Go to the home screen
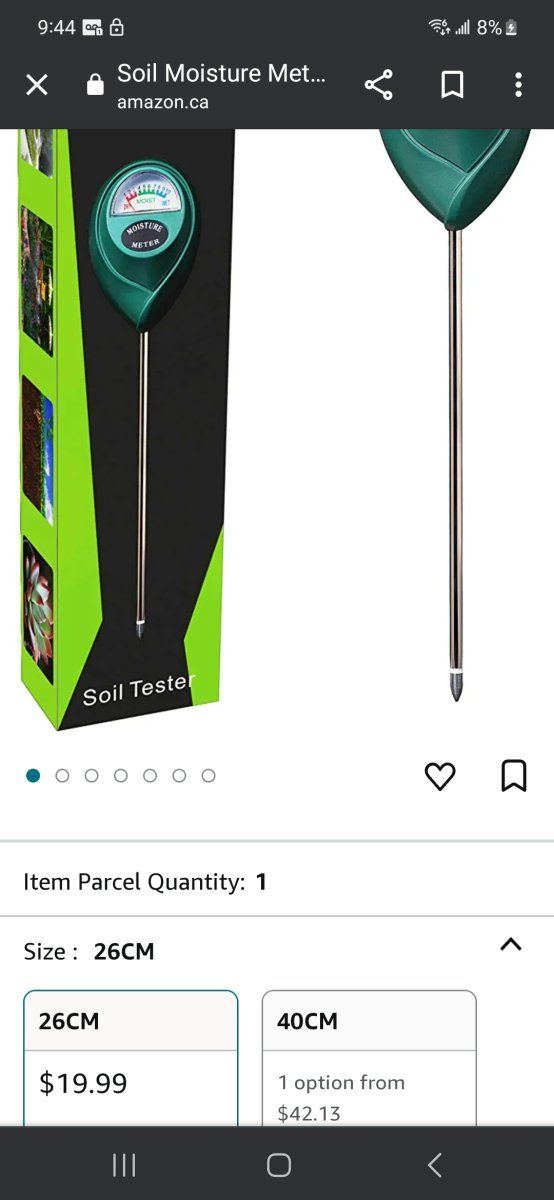554x1200 pixels. click(x=279, y=1164)
